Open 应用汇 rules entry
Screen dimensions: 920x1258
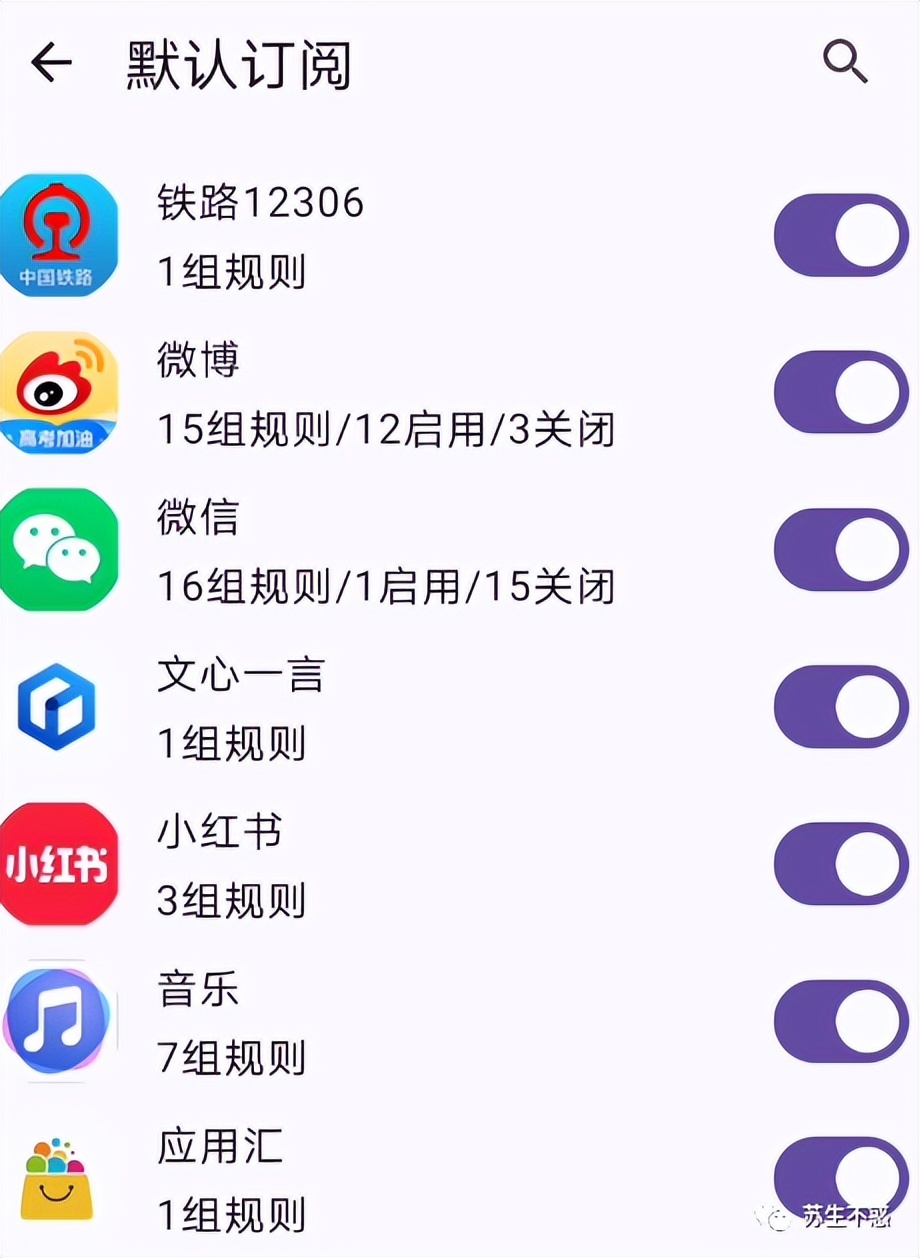pos(400,1179)
